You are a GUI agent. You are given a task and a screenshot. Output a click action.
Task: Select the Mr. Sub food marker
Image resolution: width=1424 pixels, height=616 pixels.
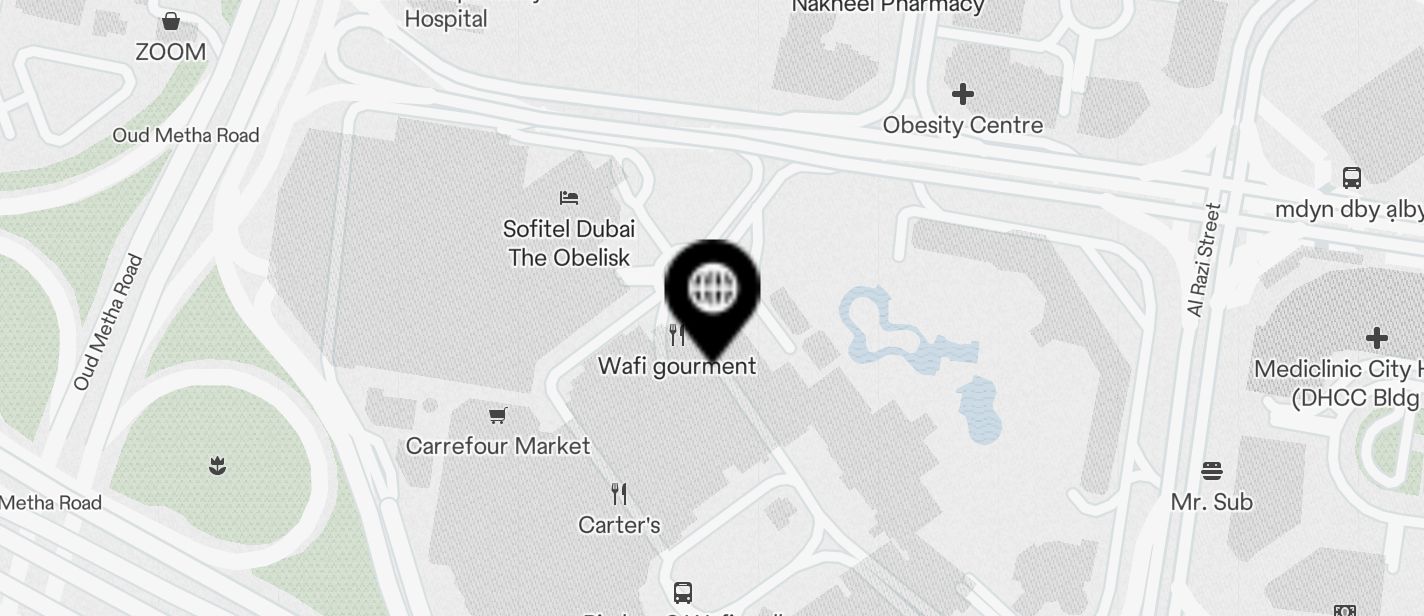point(1212,470)
